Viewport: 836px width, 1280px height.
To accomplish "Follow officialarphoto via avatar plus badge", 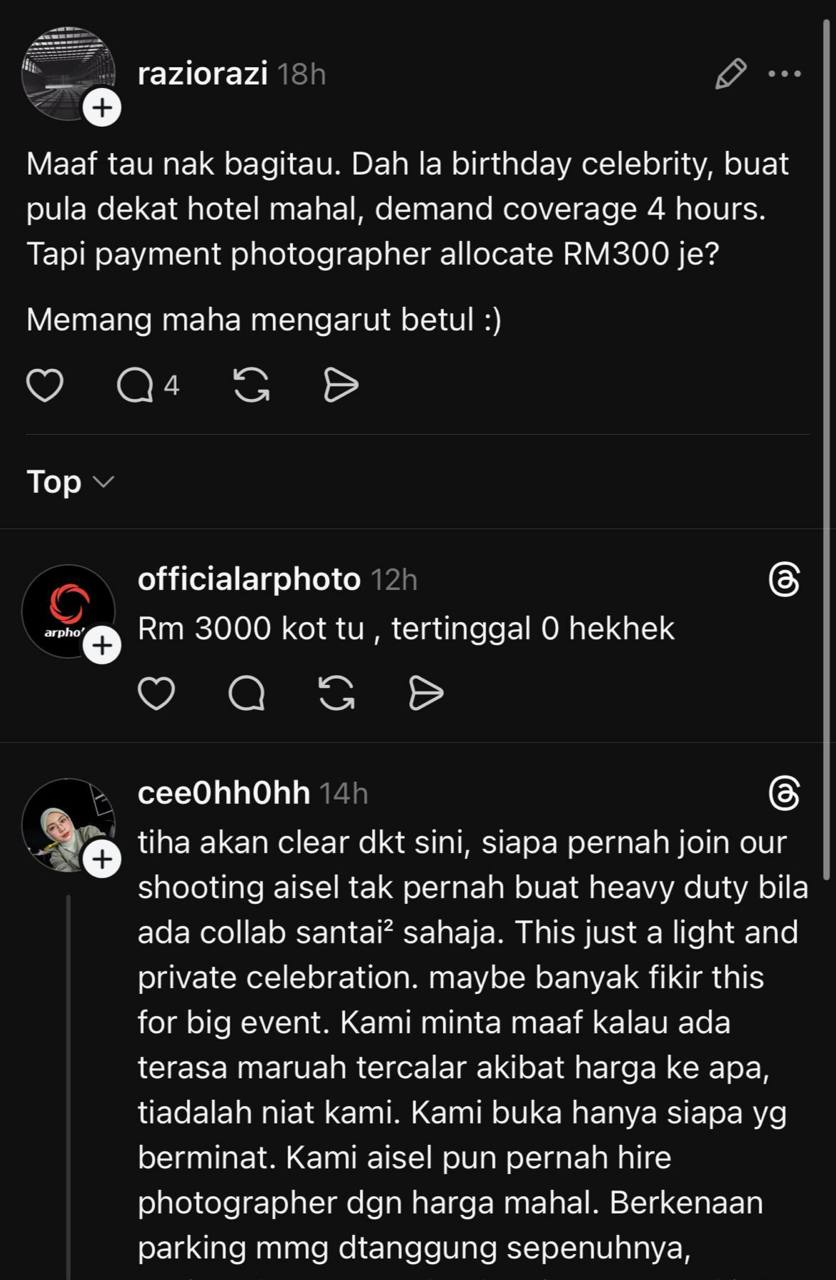I will click(x=101, y=646).
